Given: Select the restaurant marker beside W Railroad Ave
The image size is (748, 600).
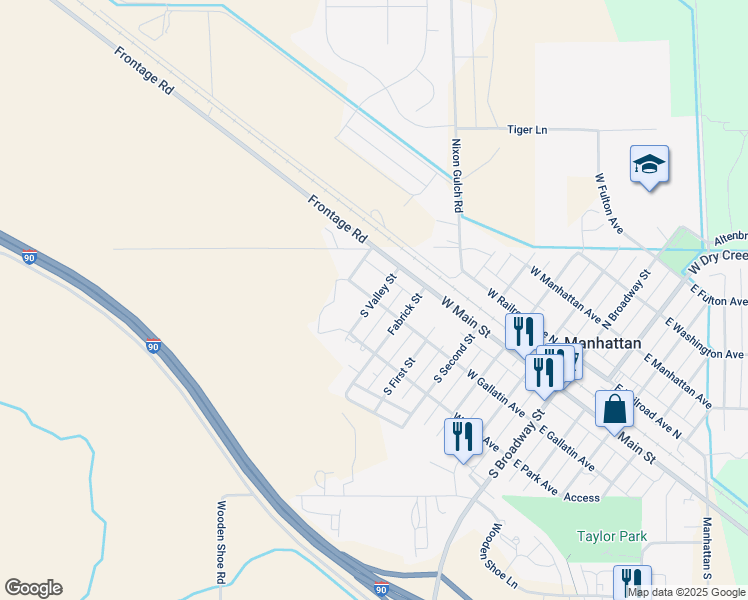Looking at the screenshot, I should [524, 330].
